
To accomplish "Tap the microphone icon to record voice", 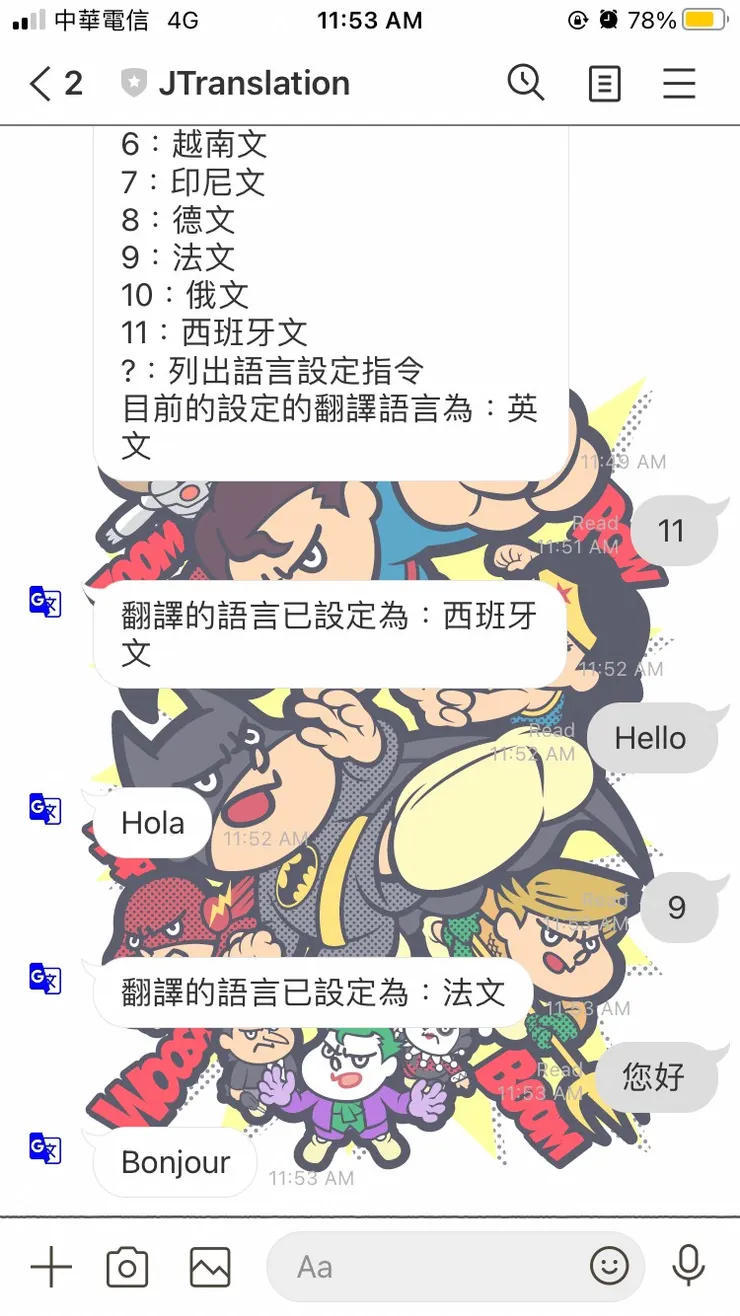I will tap(688, 1265).
